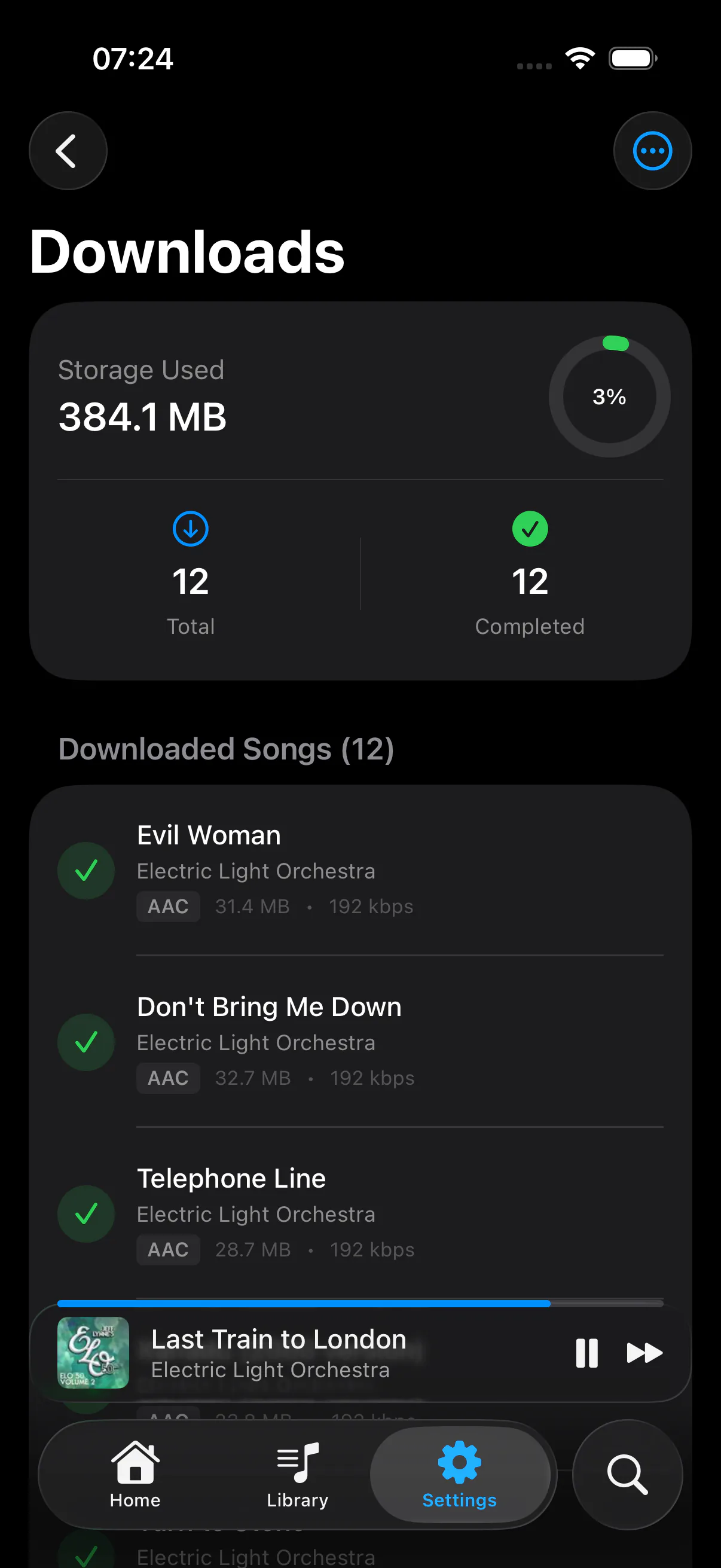Go back from Downloads screen
Image resolution: width=721 pixels, height=1568 pixels.
[68, 150]
